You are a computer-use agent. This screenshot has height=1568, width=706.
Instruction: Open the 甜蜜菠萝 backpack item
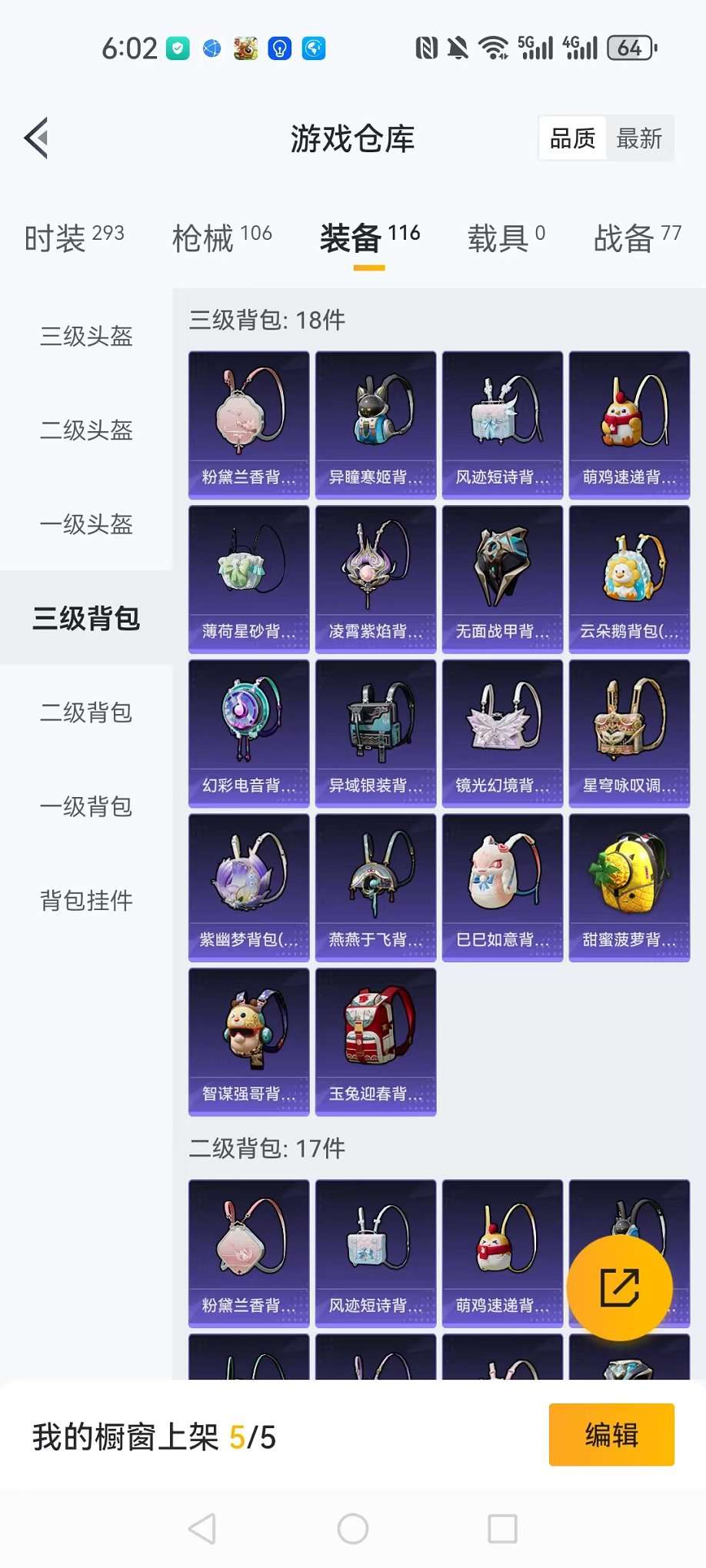(629, 888)
